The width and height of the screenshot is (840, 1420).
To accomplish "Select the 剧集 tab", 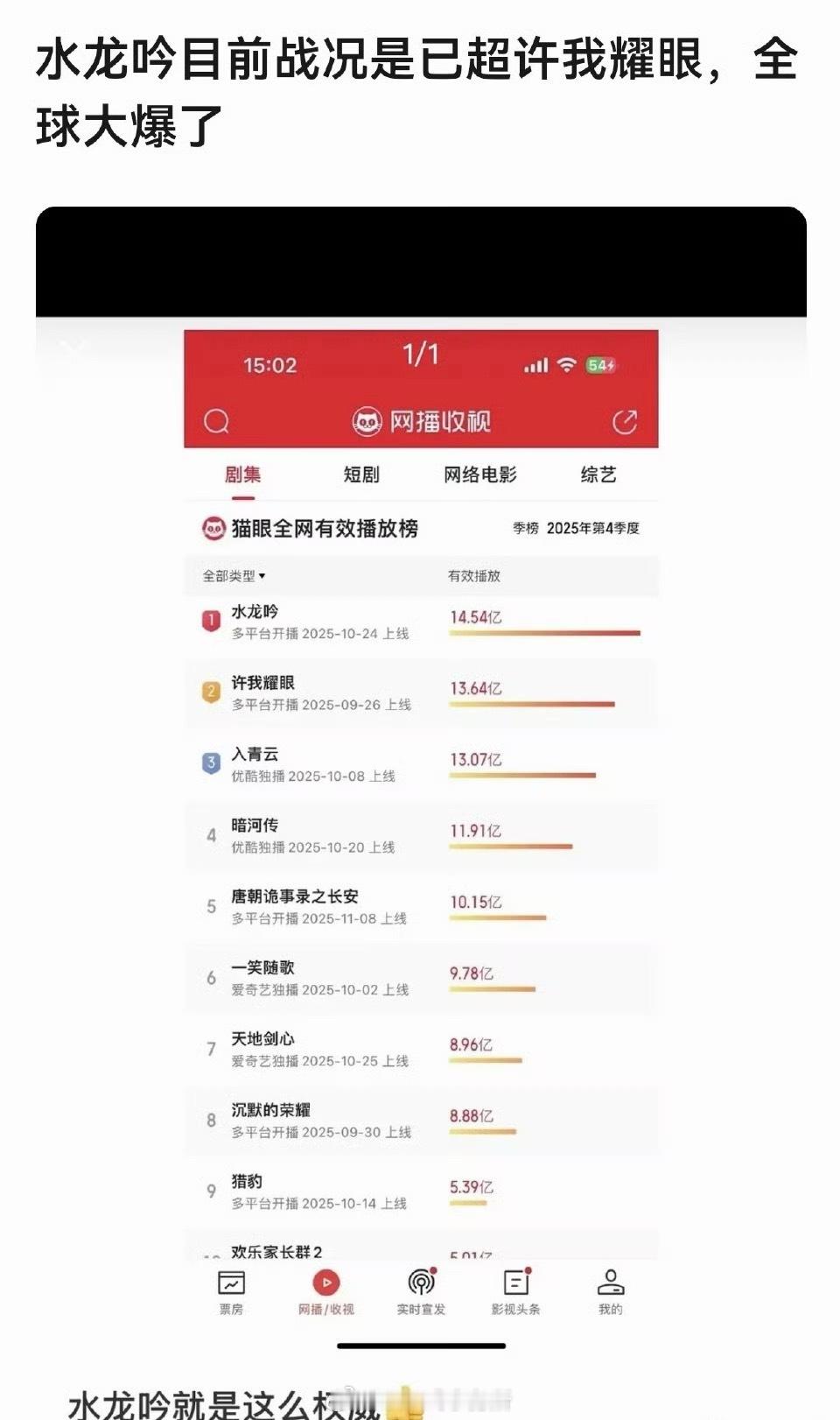I will click(242, 474).
